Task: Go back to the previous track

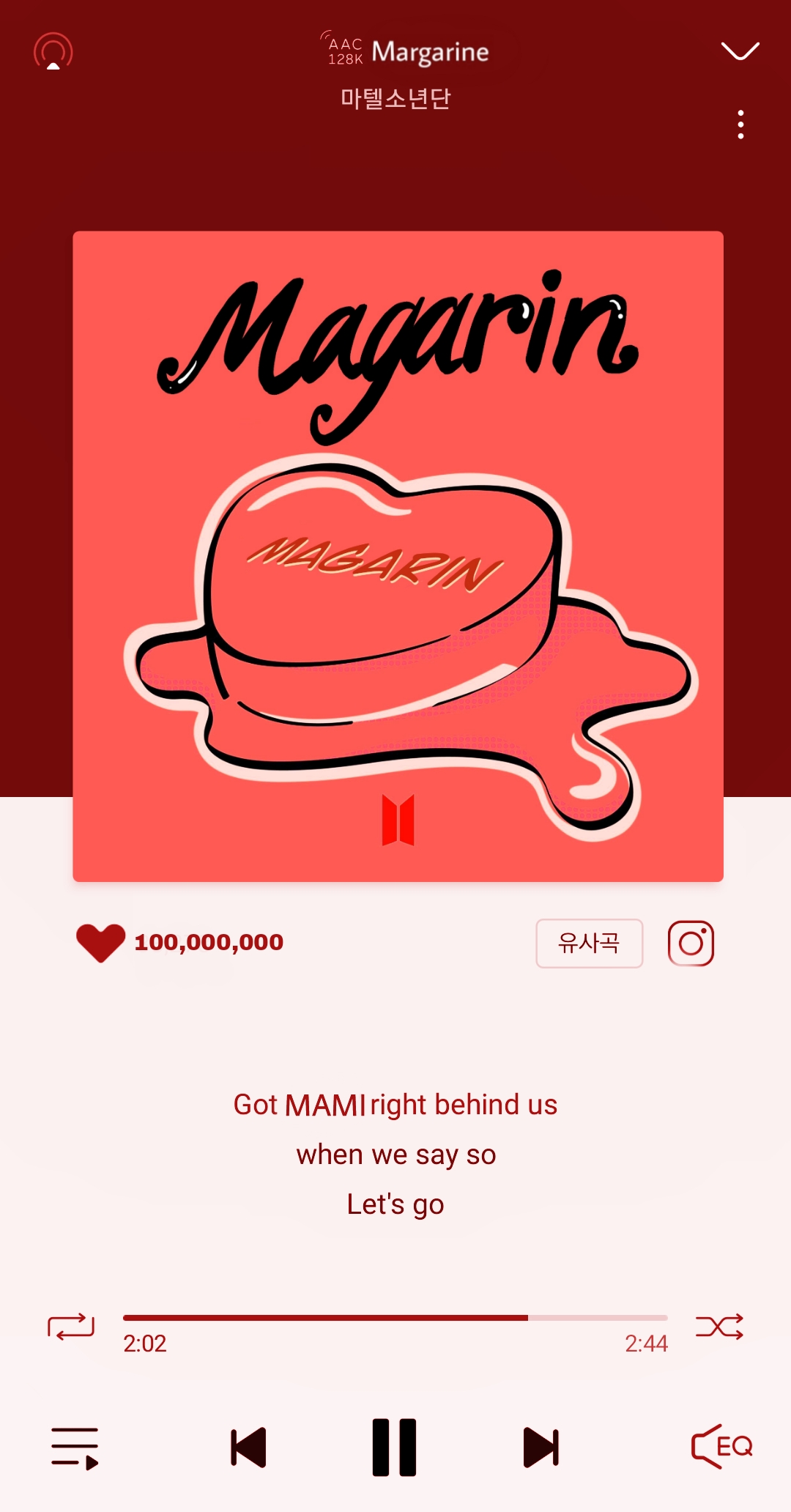Action: point(248,1448)
